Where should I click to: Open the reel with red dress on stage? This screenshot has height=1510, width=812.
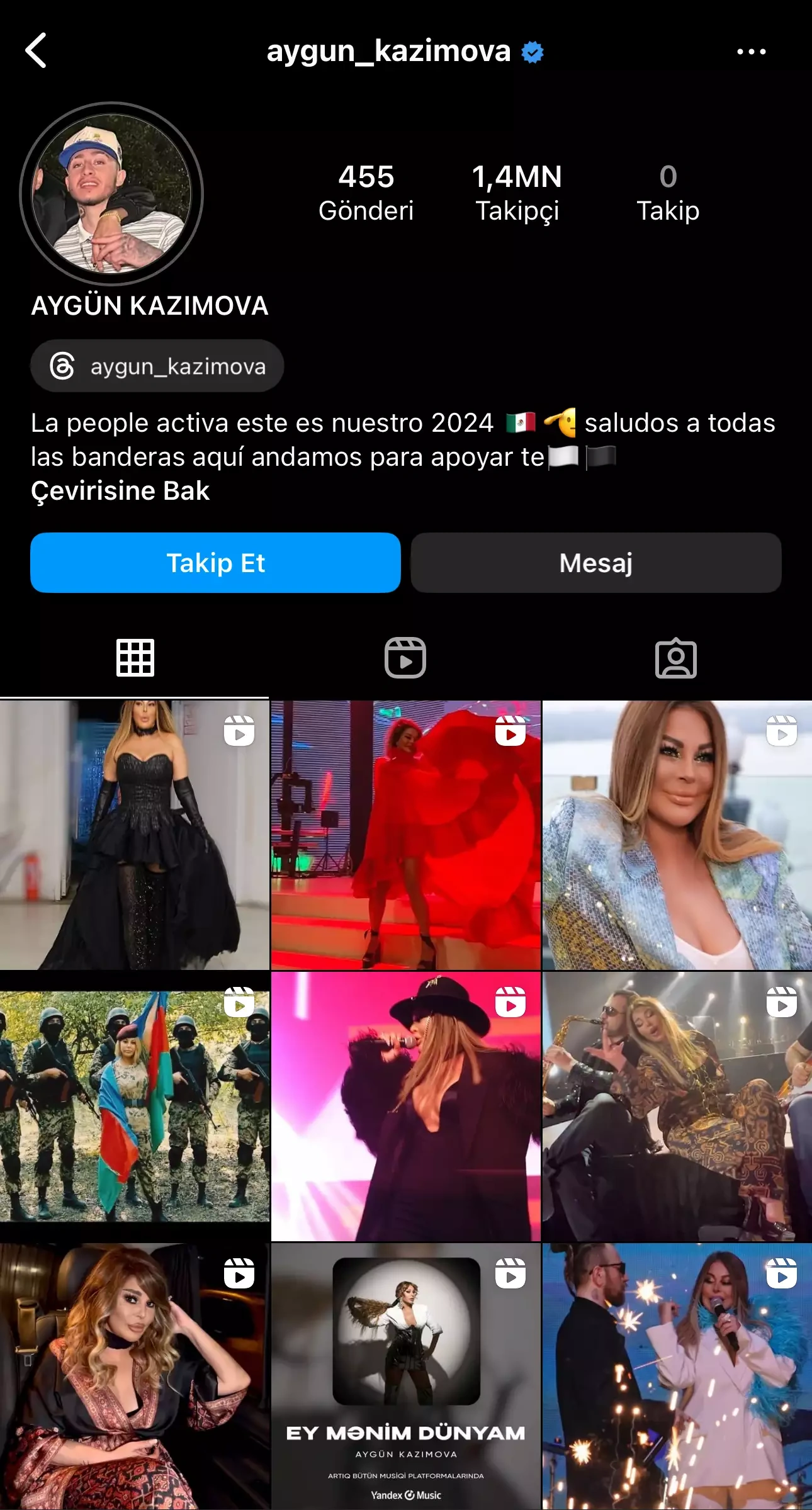(405, 835)
